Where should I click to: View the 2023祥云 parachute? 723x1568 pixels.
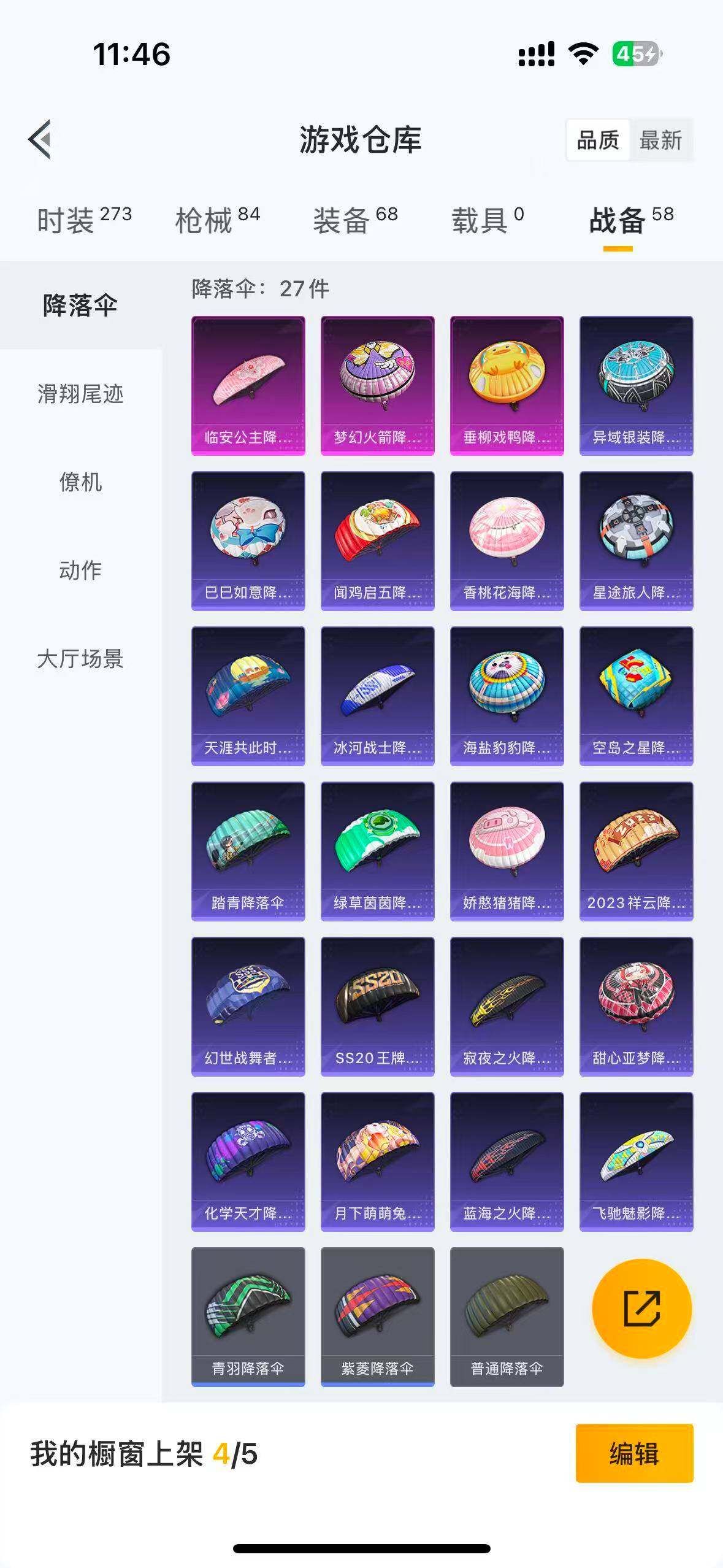coord(636,851)
